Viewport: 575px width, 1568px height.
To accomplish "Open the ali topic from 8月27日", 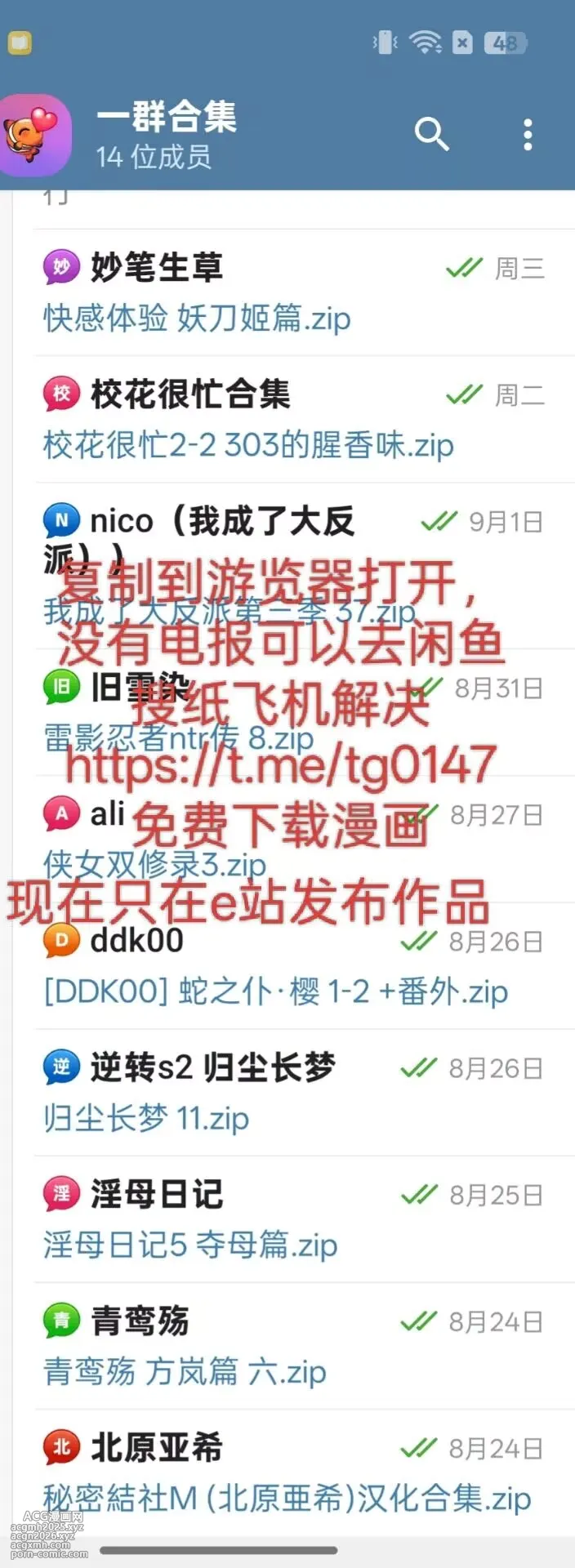I will [294, 839].
